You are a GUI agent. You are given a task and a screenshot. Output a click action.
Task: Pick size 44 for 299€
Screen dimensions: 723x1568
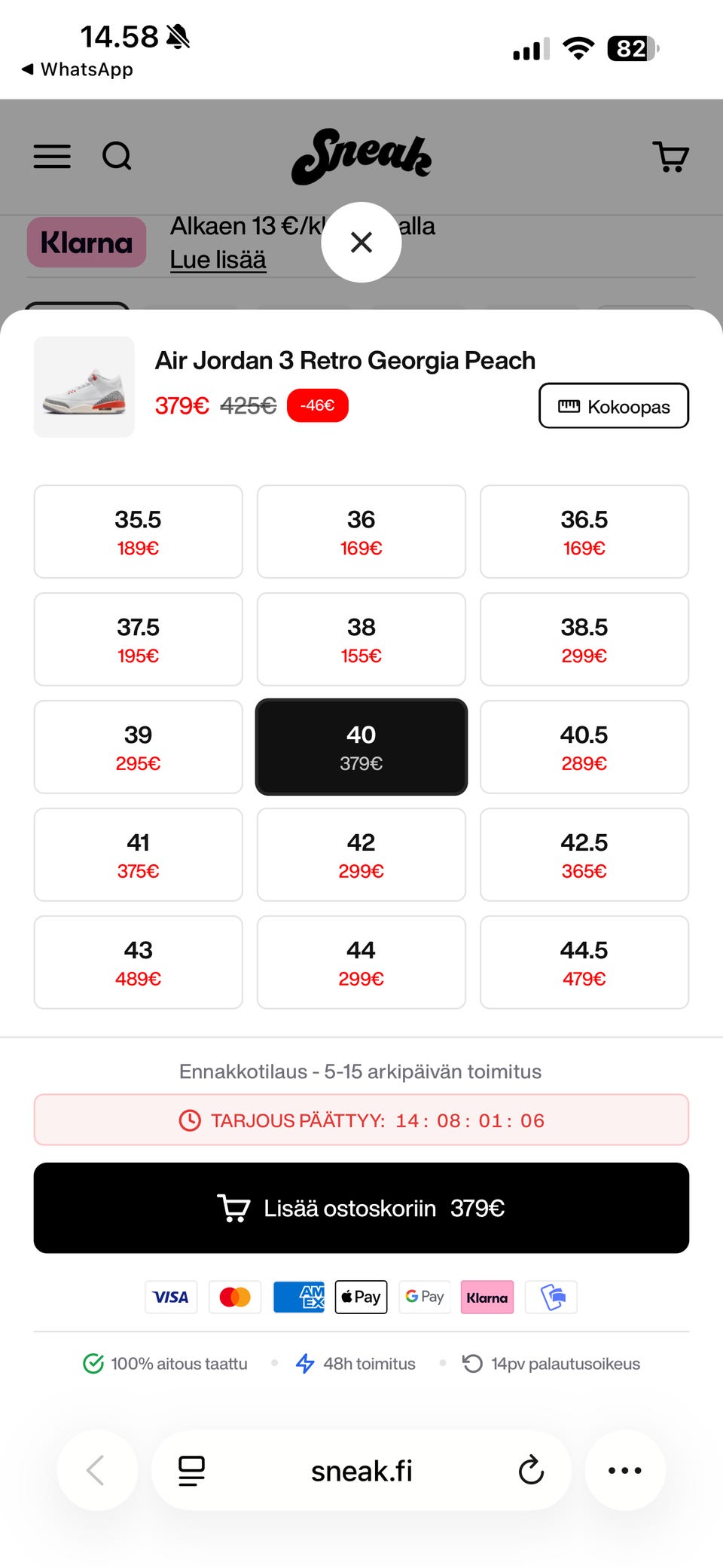tap(361, 963)
